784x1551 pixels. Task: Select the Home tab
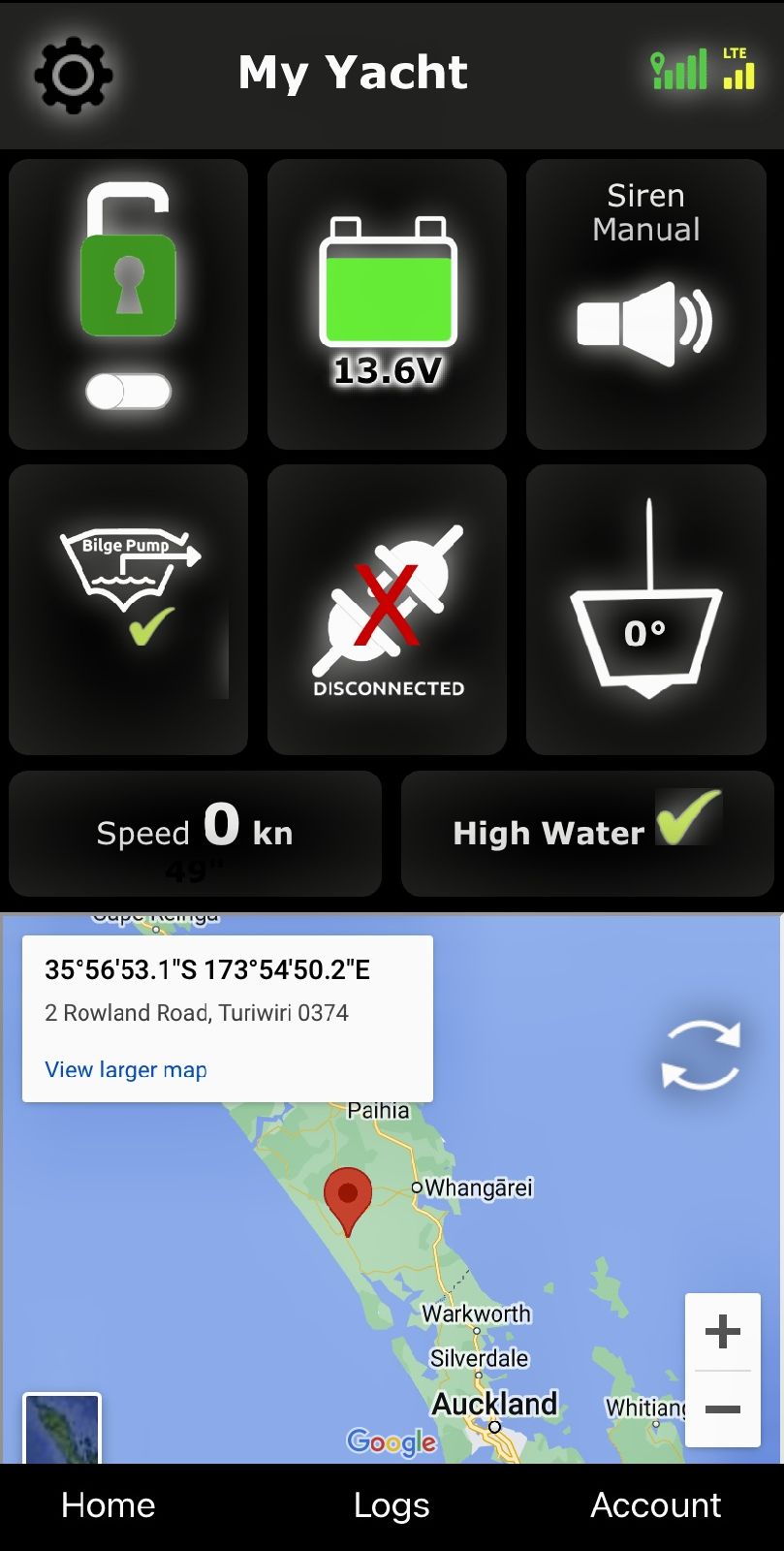pos(108,1505)
